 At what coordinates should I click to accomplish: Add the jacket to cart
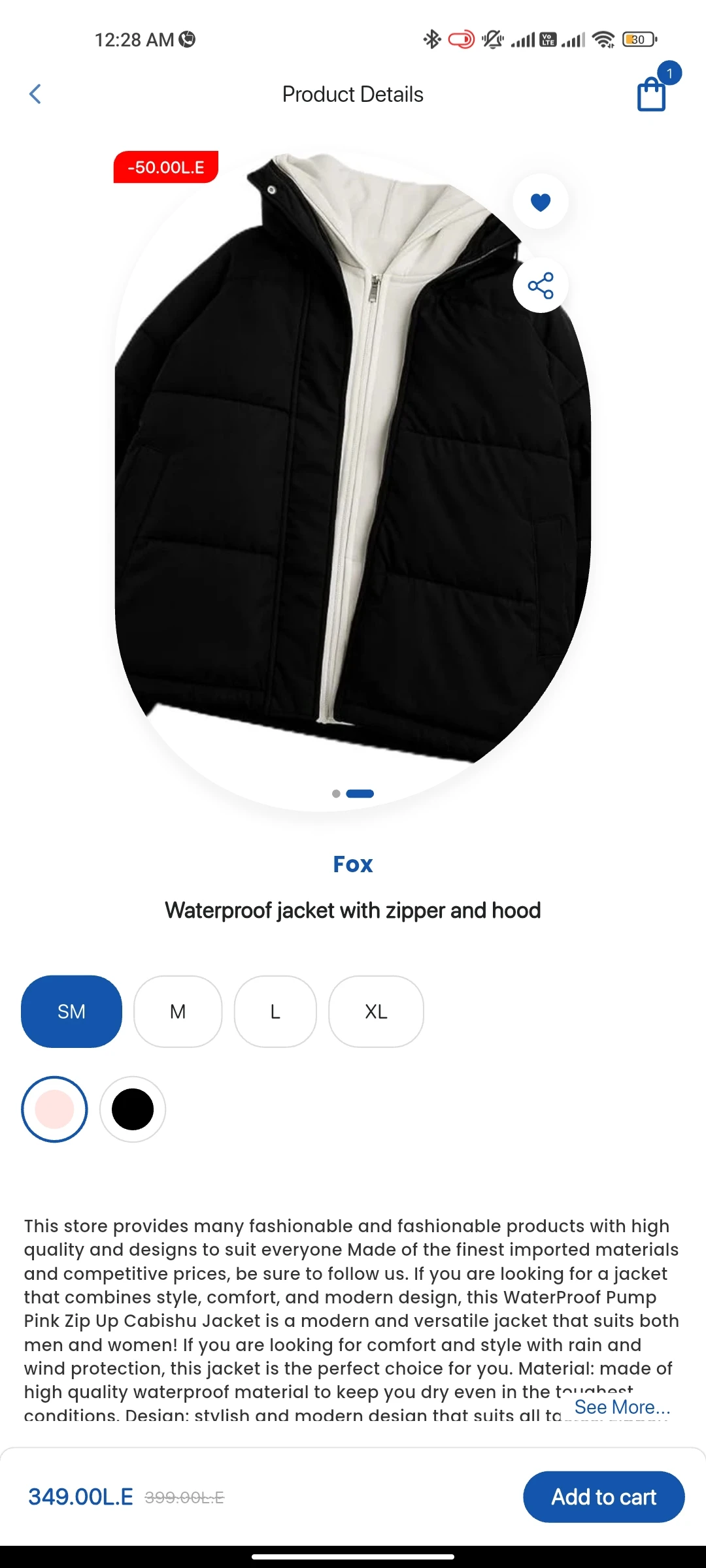[603, 1497]
